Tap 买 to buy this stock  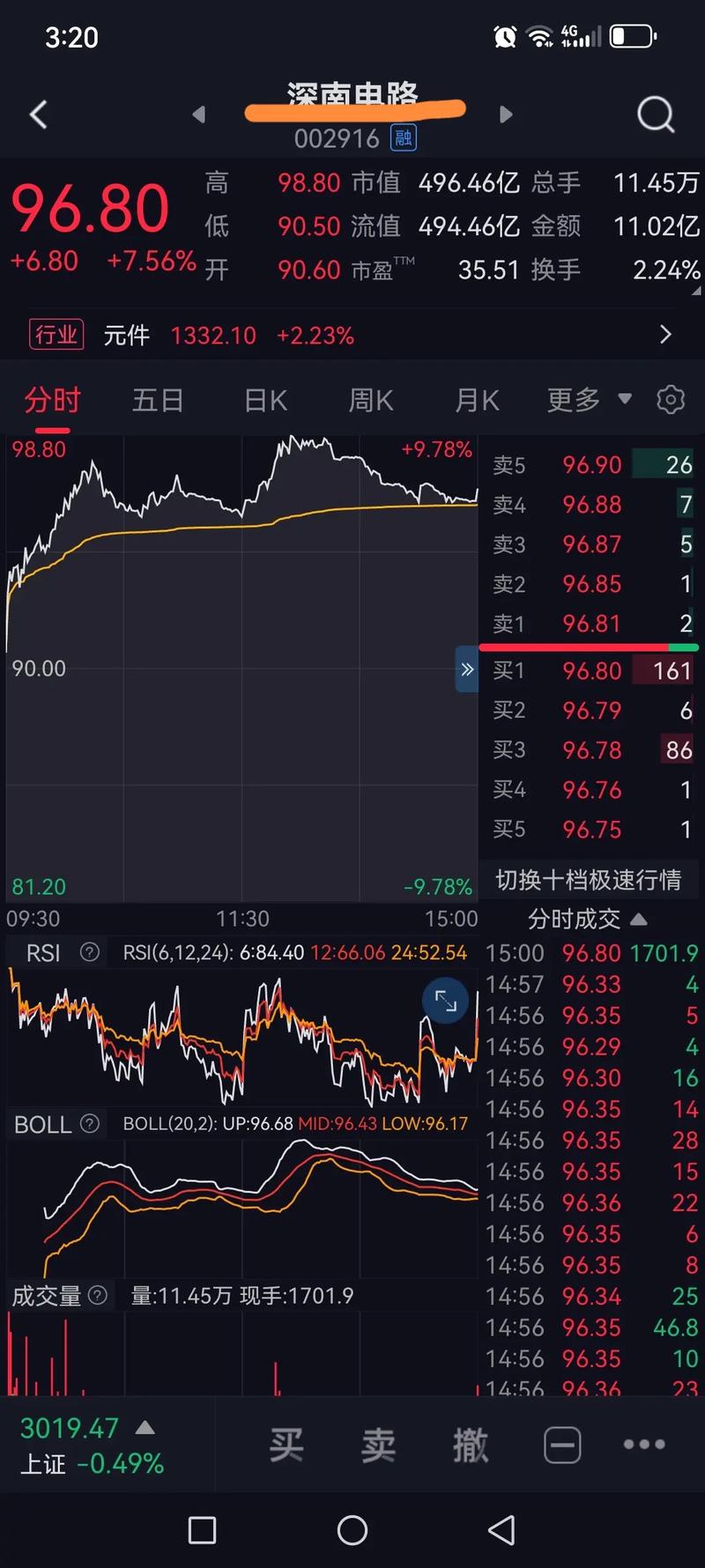[x=286, y=1446]
